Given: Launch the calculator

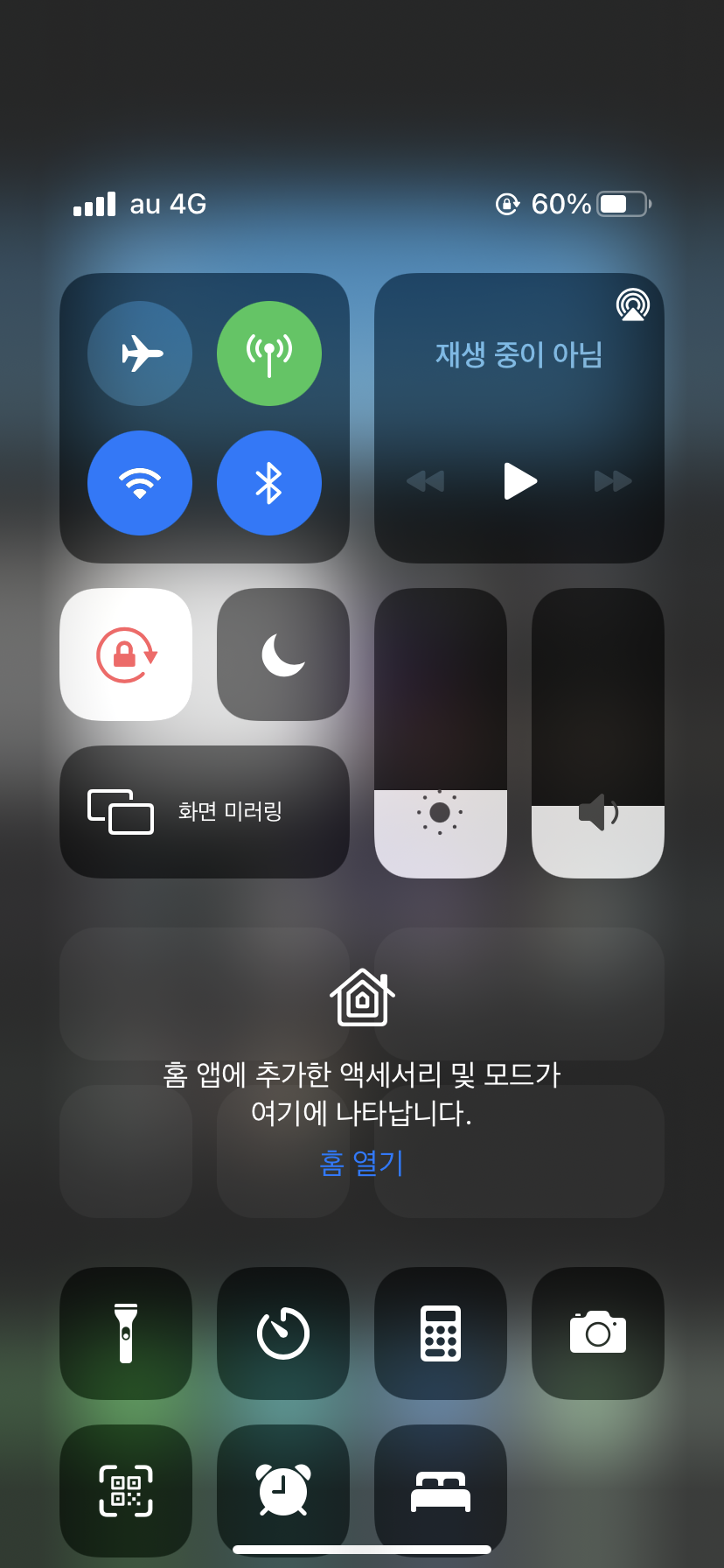Looking at the screenshot, I should coord(441,1333).
